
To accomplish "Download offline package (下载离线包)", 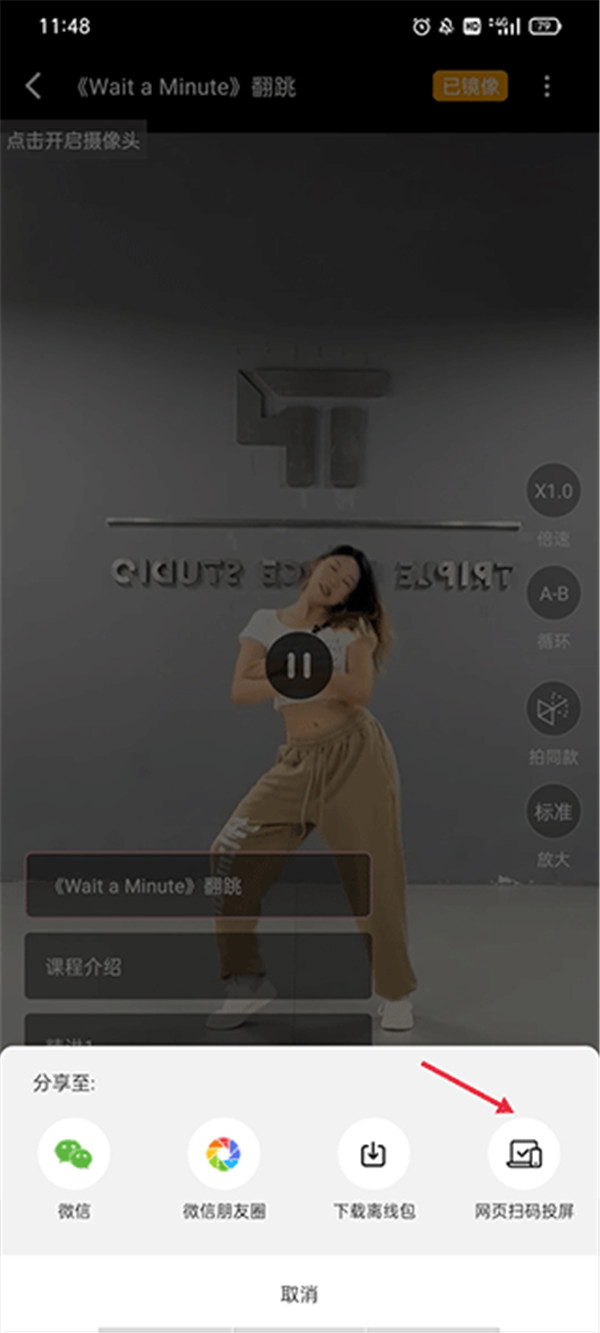I will (x=374, y=1154).
